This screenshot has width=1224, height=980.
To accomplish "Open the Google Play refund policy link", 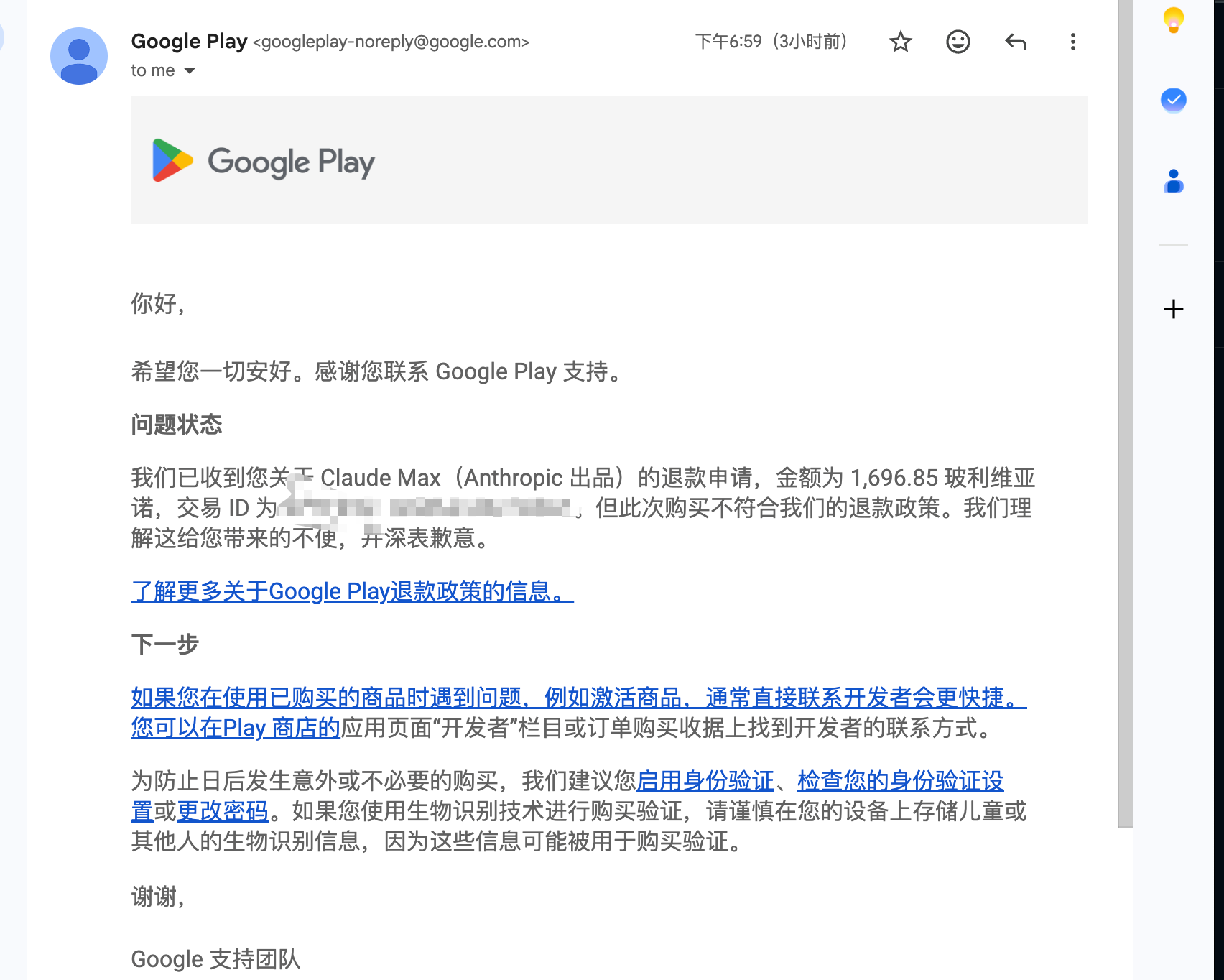I will [x=352, y=591].
